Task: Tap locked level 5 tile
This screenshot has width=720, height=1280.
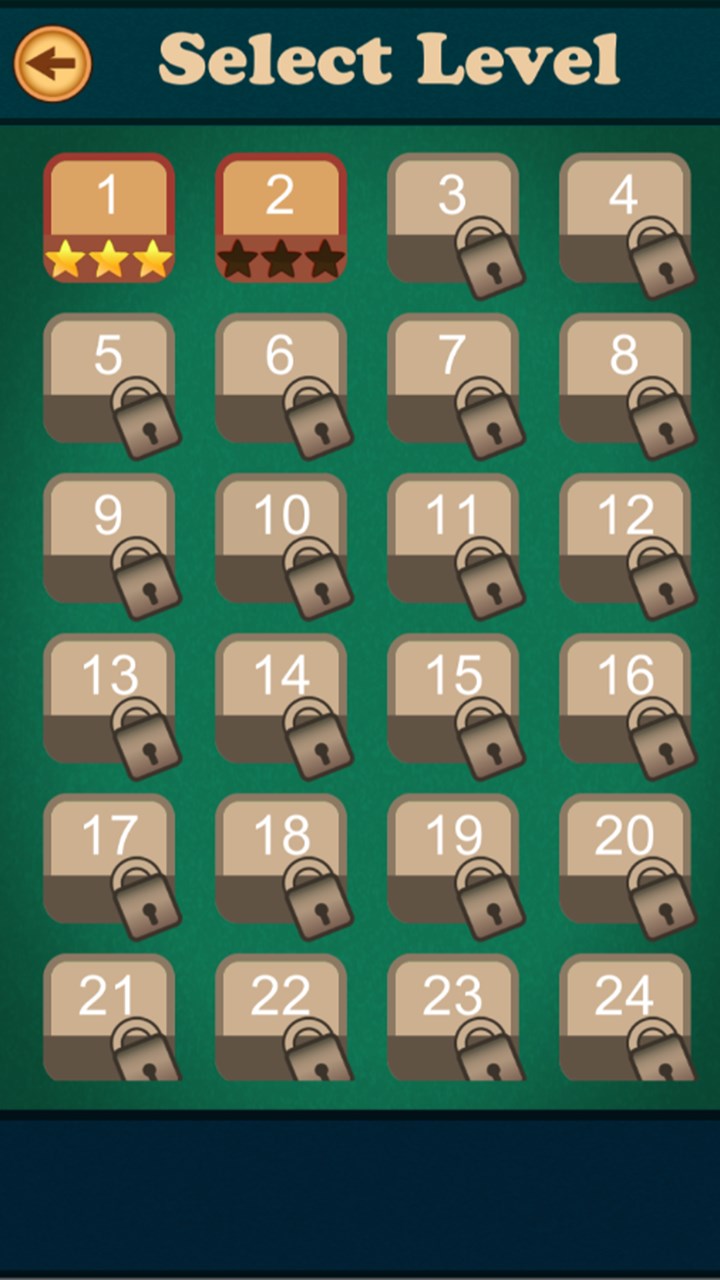Action: point(109,378)
